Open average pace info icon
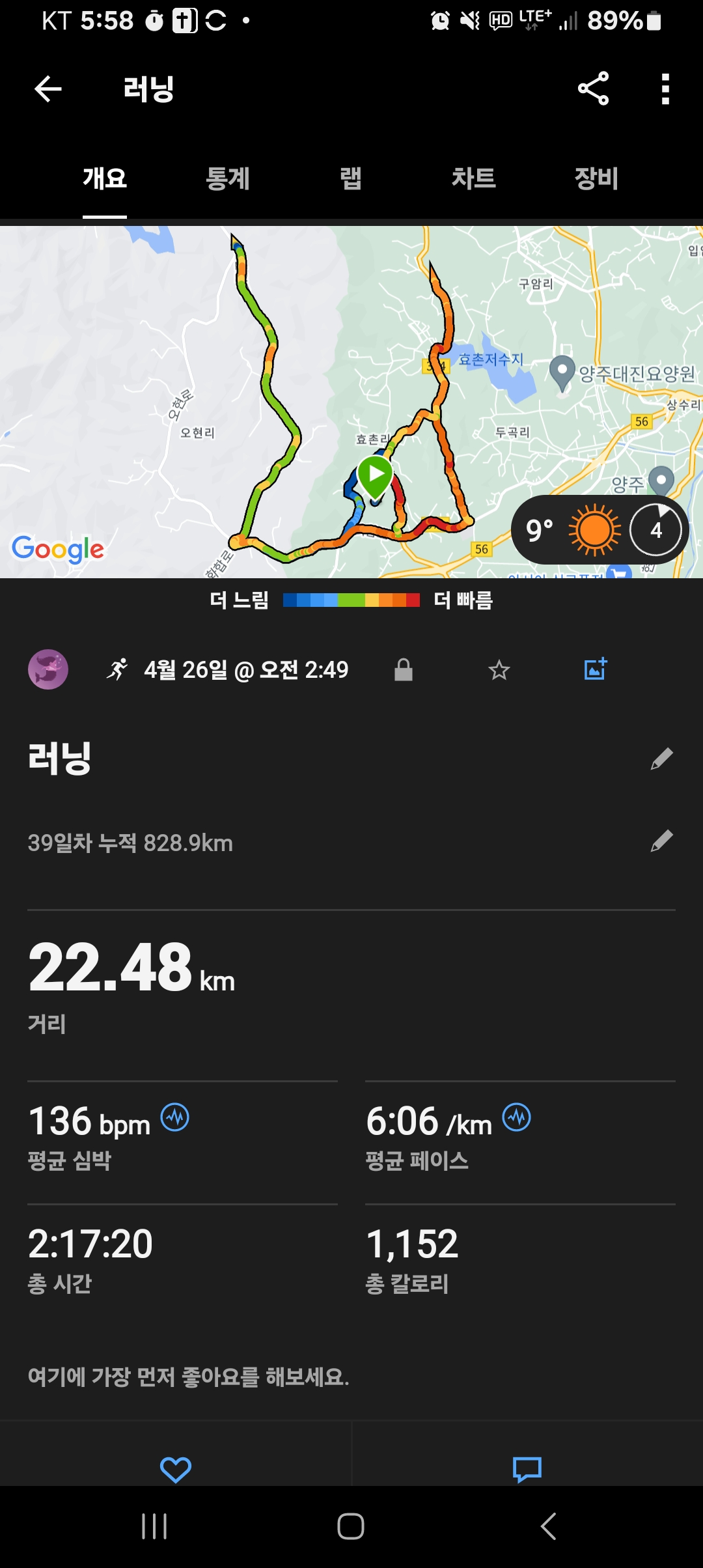703x1568 pixels. [x=517, y=1118]
